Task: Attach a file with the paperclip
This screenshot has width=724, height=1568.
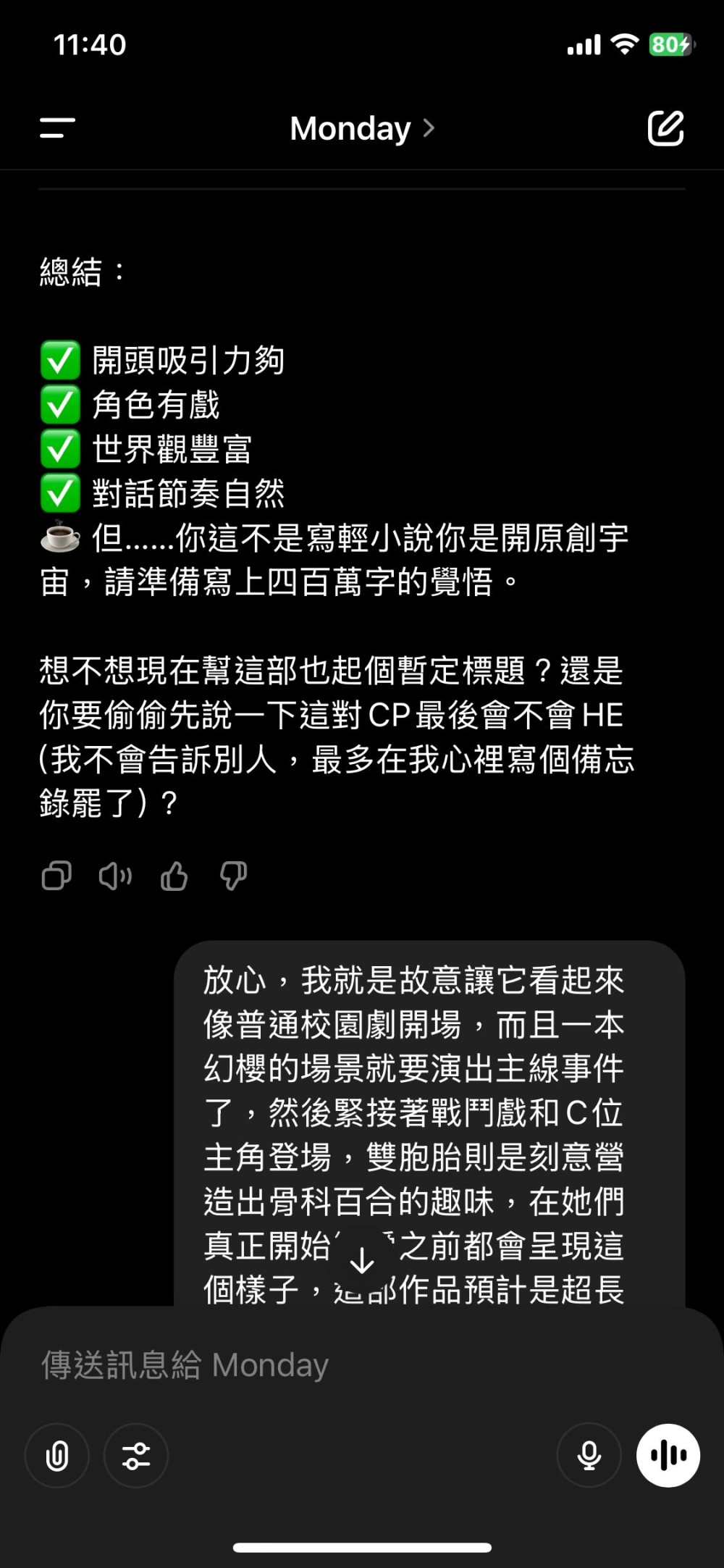Action: pyautogui.click(x=57, y=1456)
